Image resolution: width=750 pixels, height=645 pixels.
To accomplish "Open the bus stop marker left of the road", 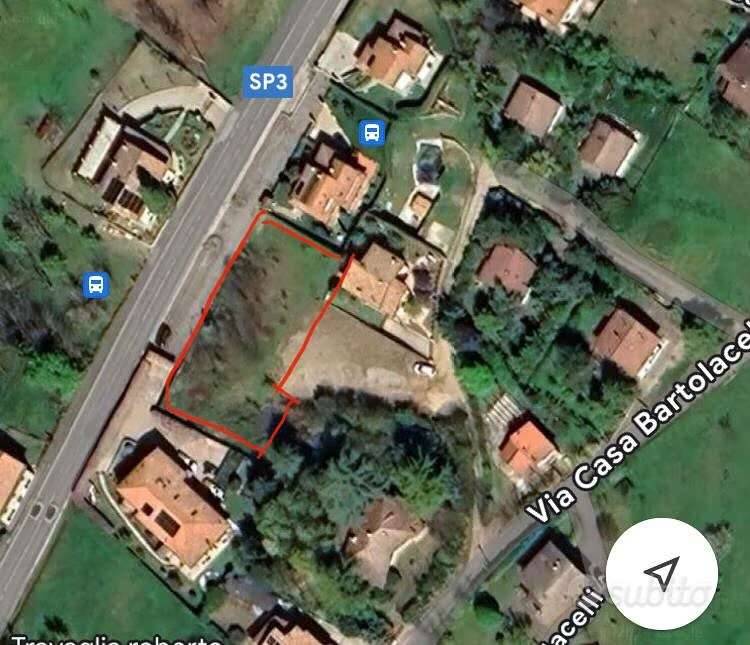I will 96,285.
